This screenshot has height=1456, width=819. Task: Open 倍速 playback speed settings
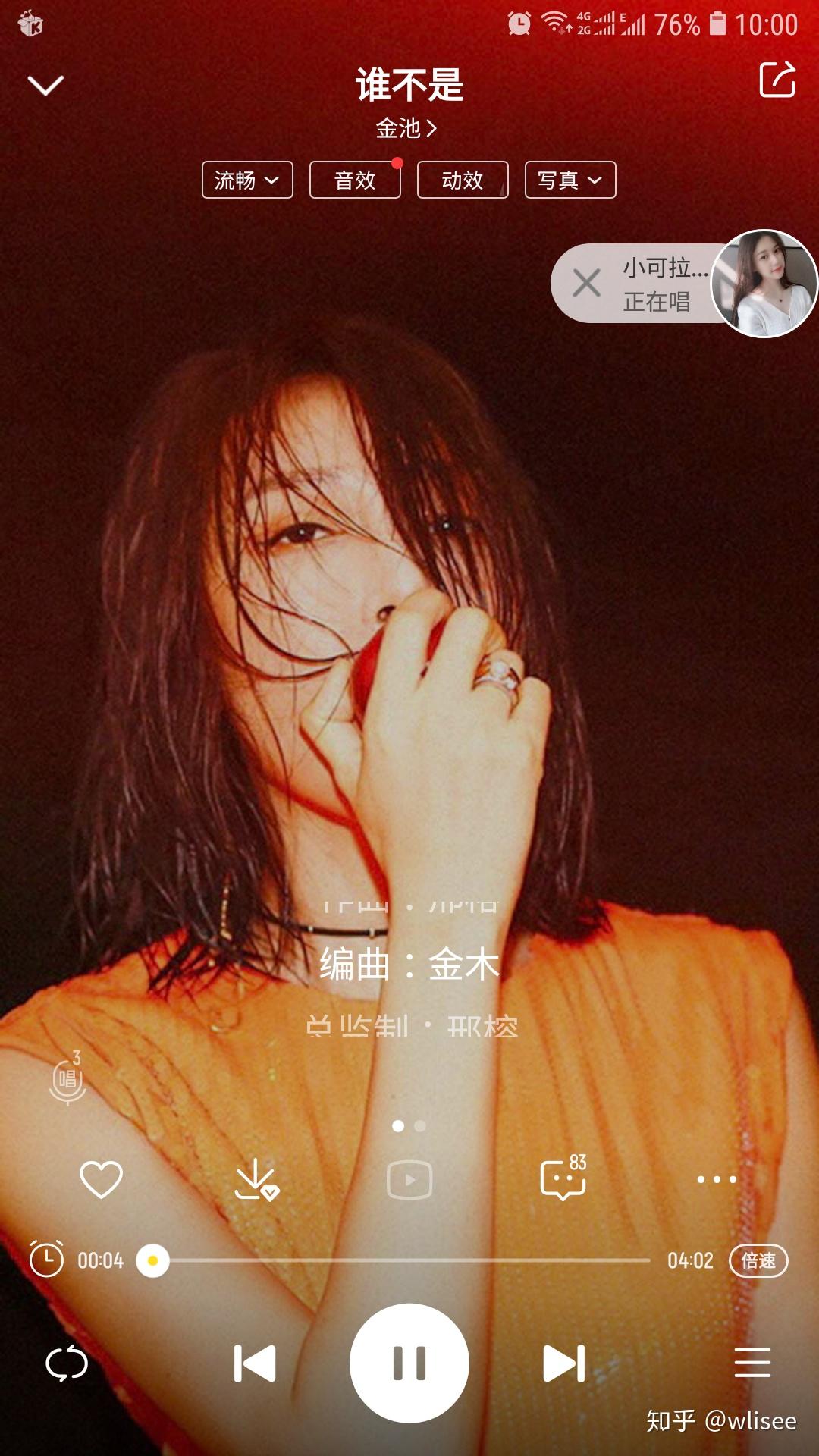pos(757,1257)
